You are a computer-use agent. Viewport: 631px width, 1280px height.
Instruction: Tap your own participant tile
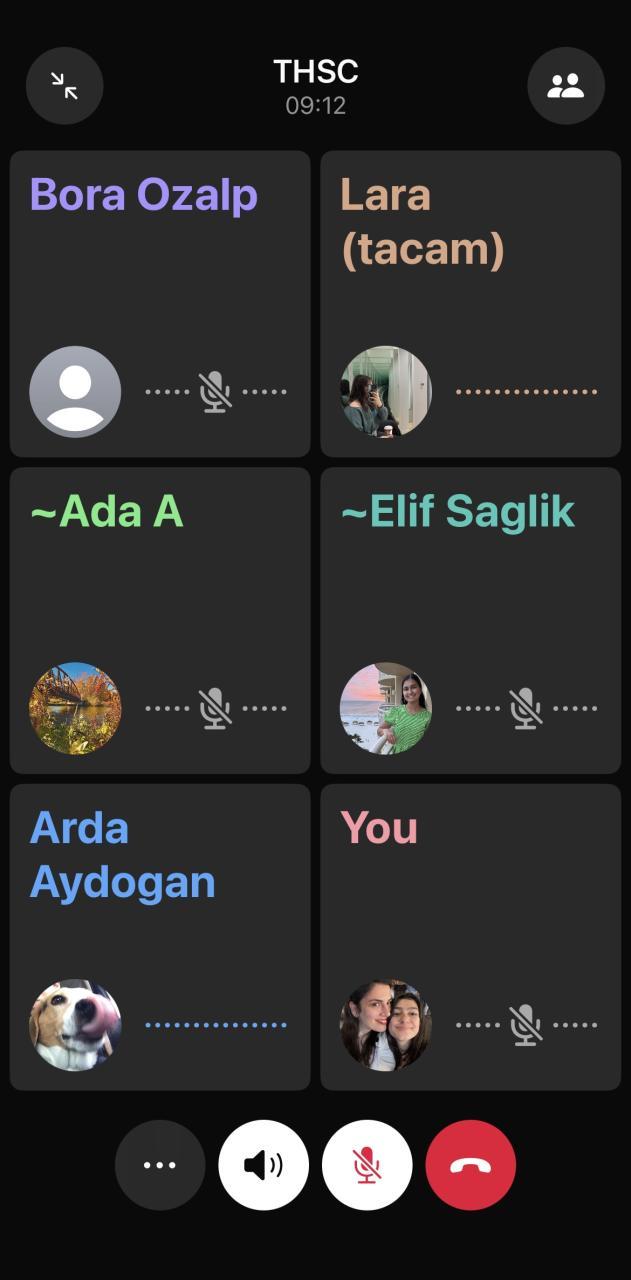tap(470, 937)
